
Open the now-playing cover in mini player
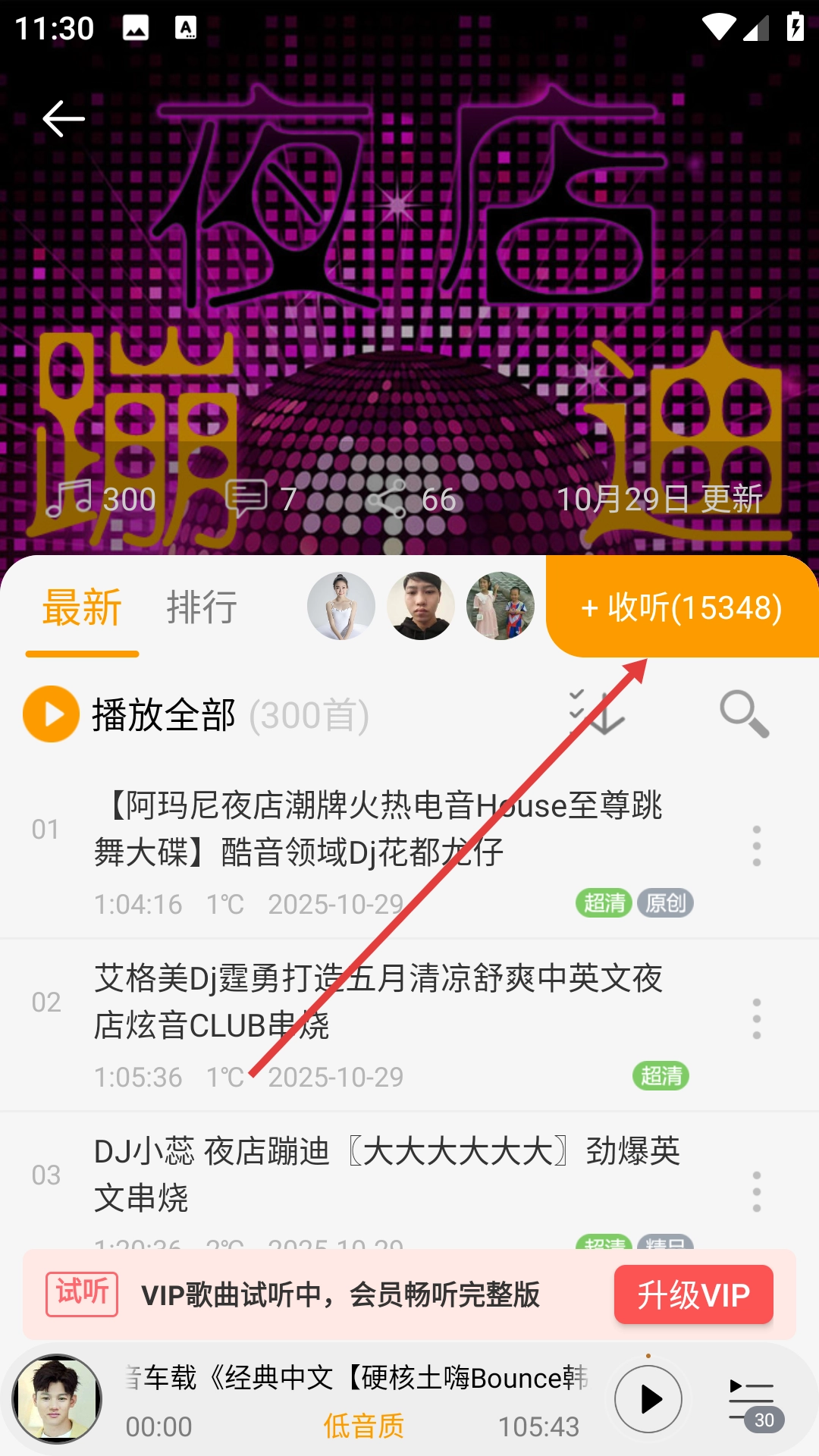pos(57,1399)
